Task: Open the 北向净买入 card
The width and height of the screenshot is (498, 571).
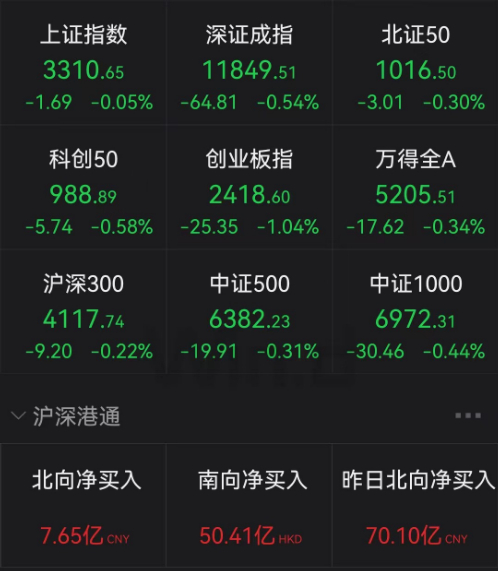Action: [83, 505]
